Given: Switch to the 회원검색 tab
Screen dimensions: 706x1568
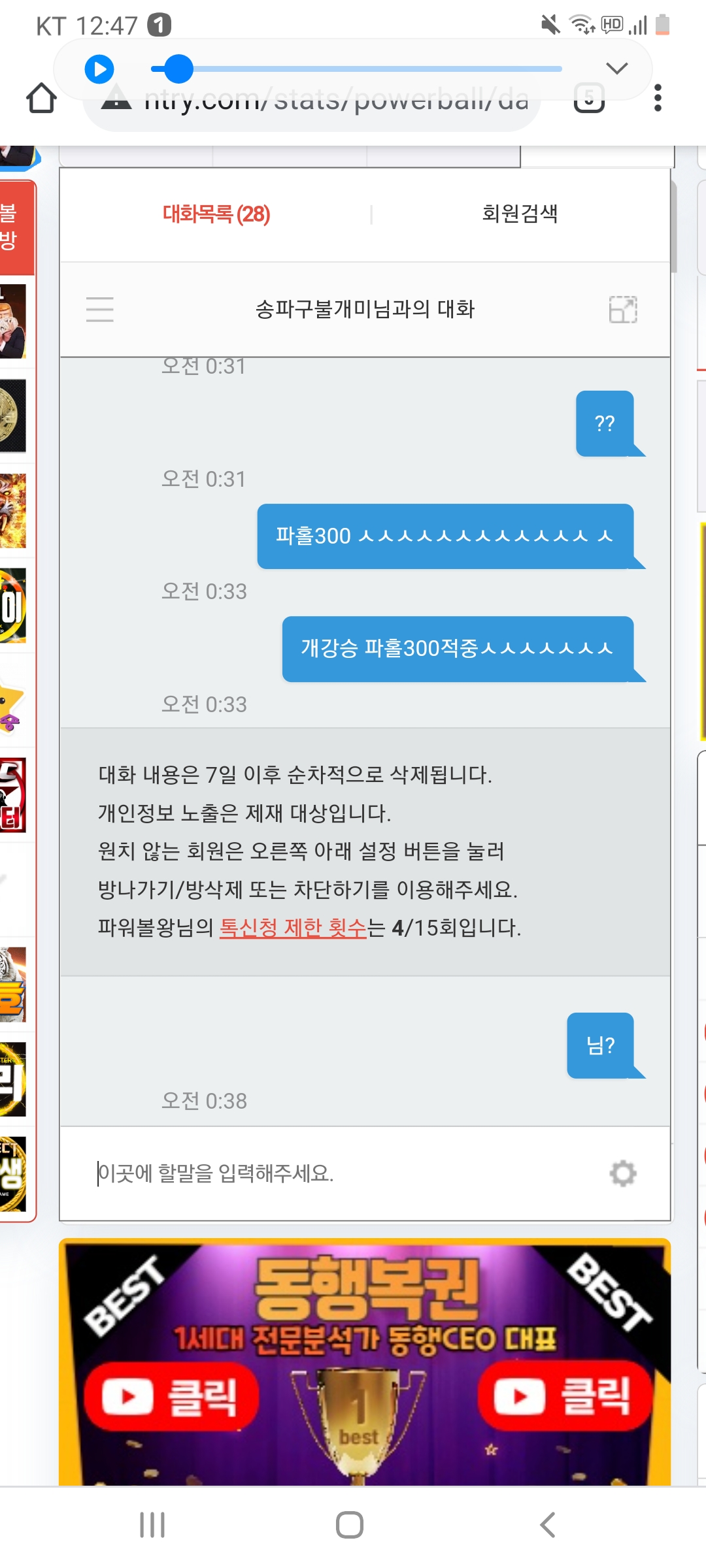Looking at the screenshot, I should coord(520,214).
